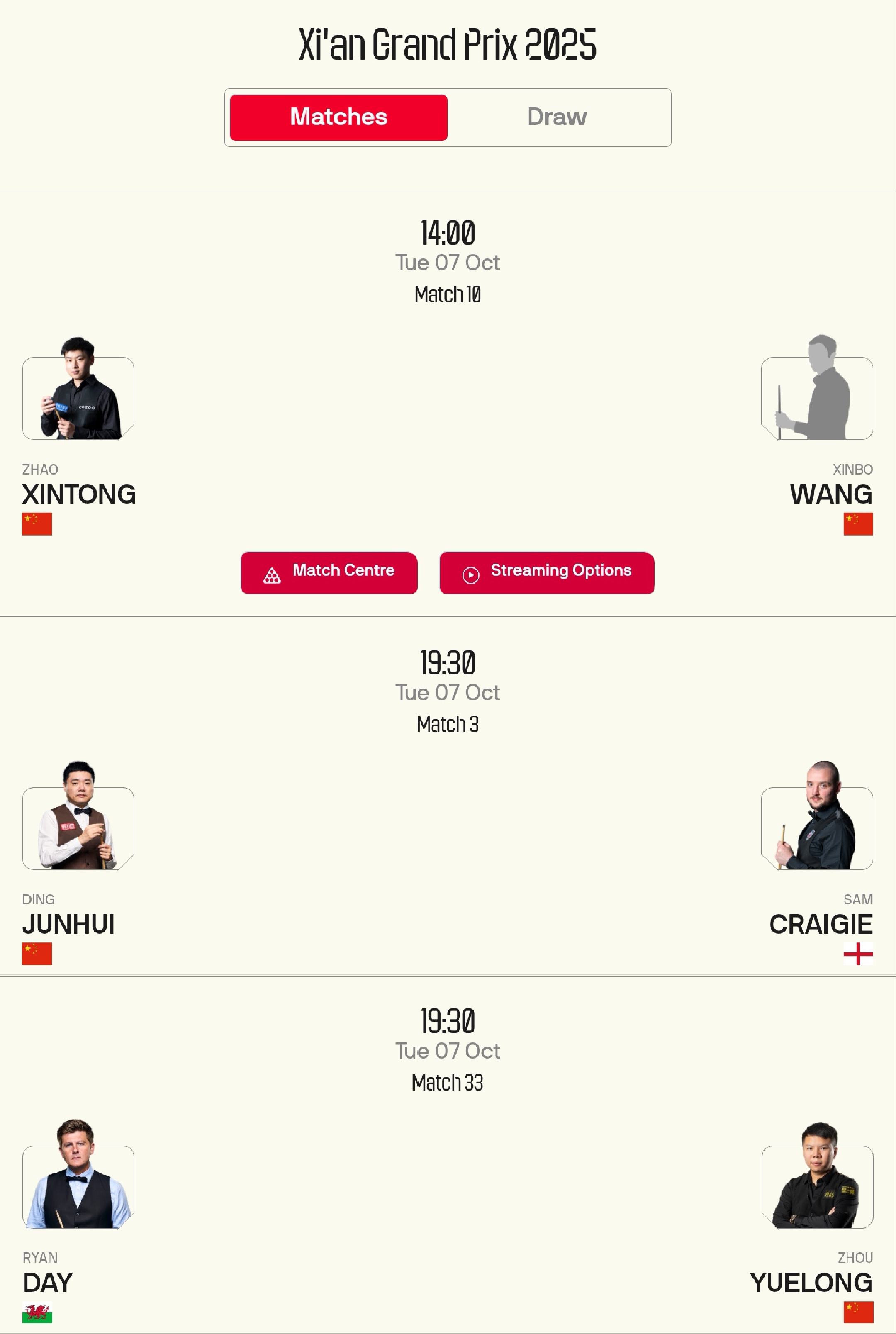Open Match Centre for Match 10
The width and height of the screenshot is (896, 1334).
(329, 572)
